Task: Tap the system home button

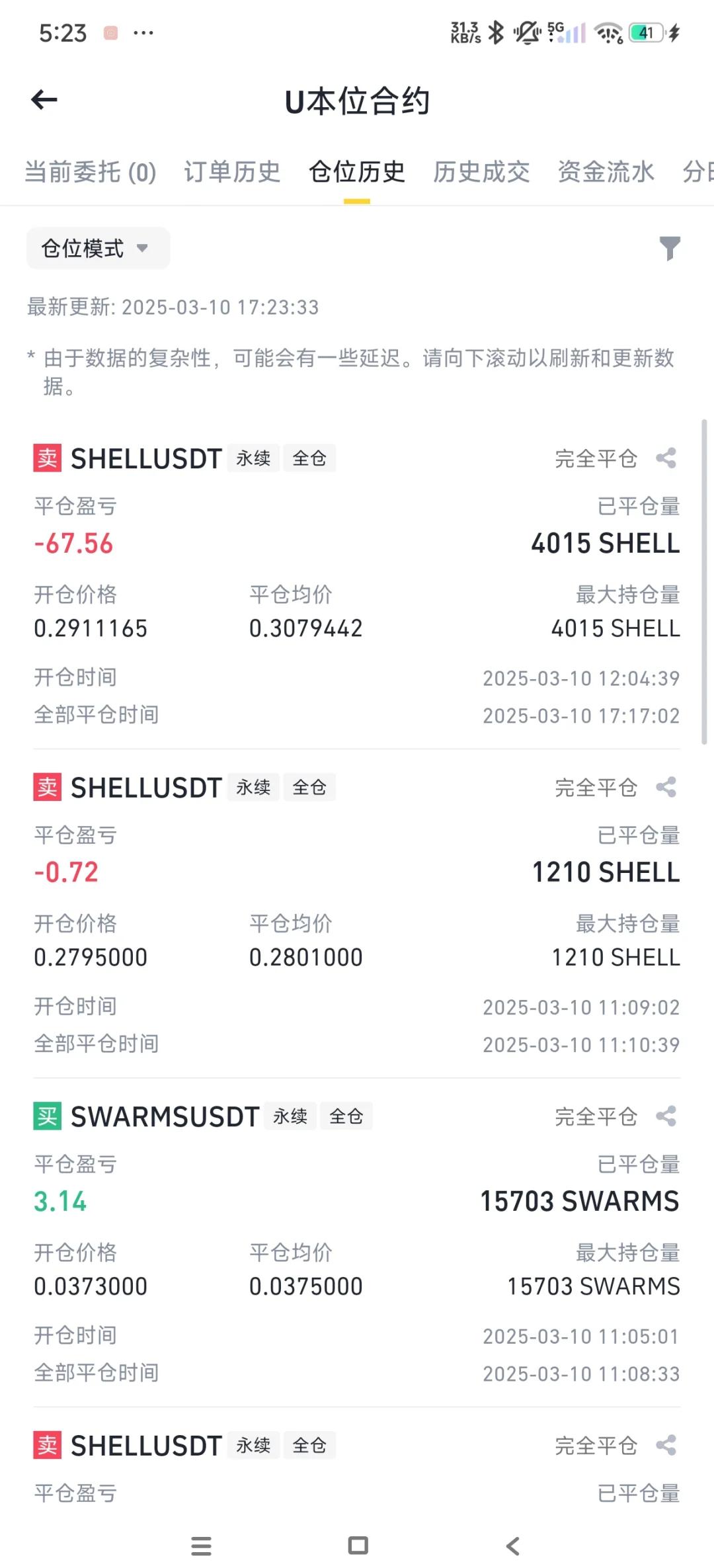Action: point(358,1546)
